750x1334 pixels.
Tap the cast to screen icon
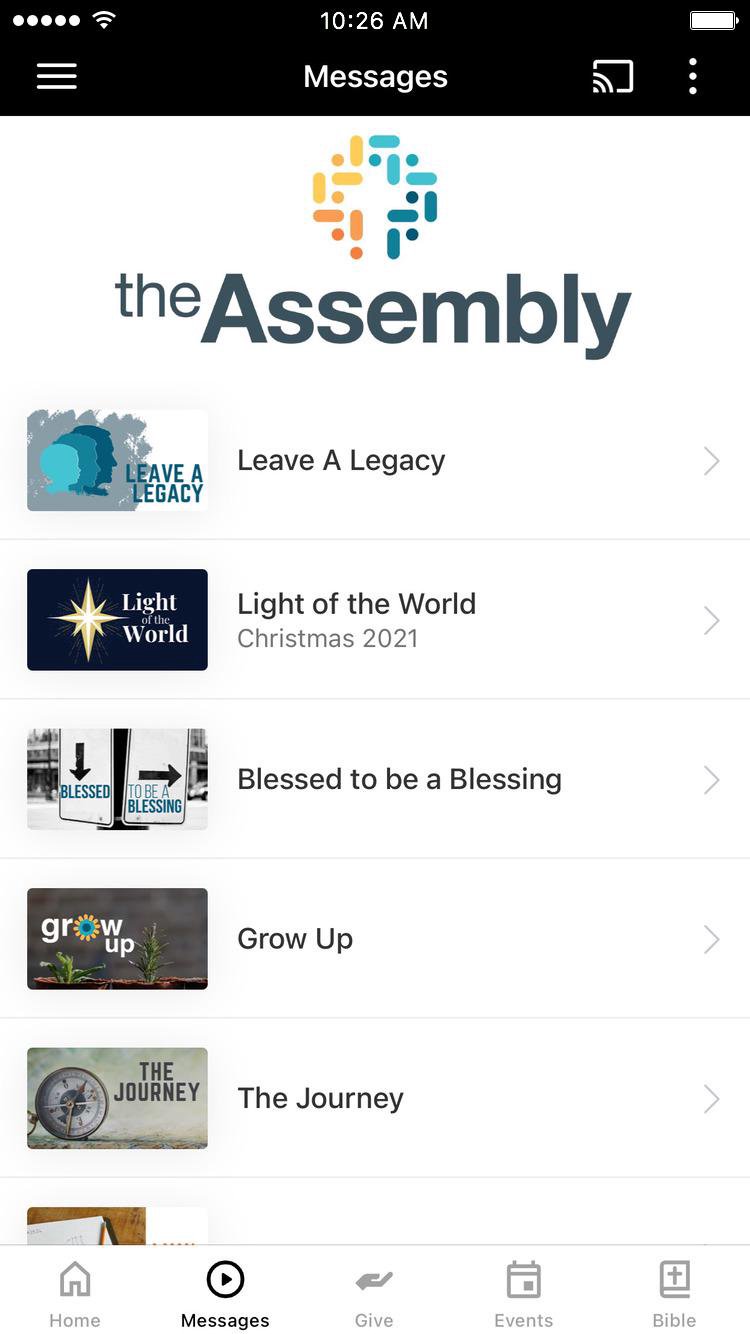[612, 77]
